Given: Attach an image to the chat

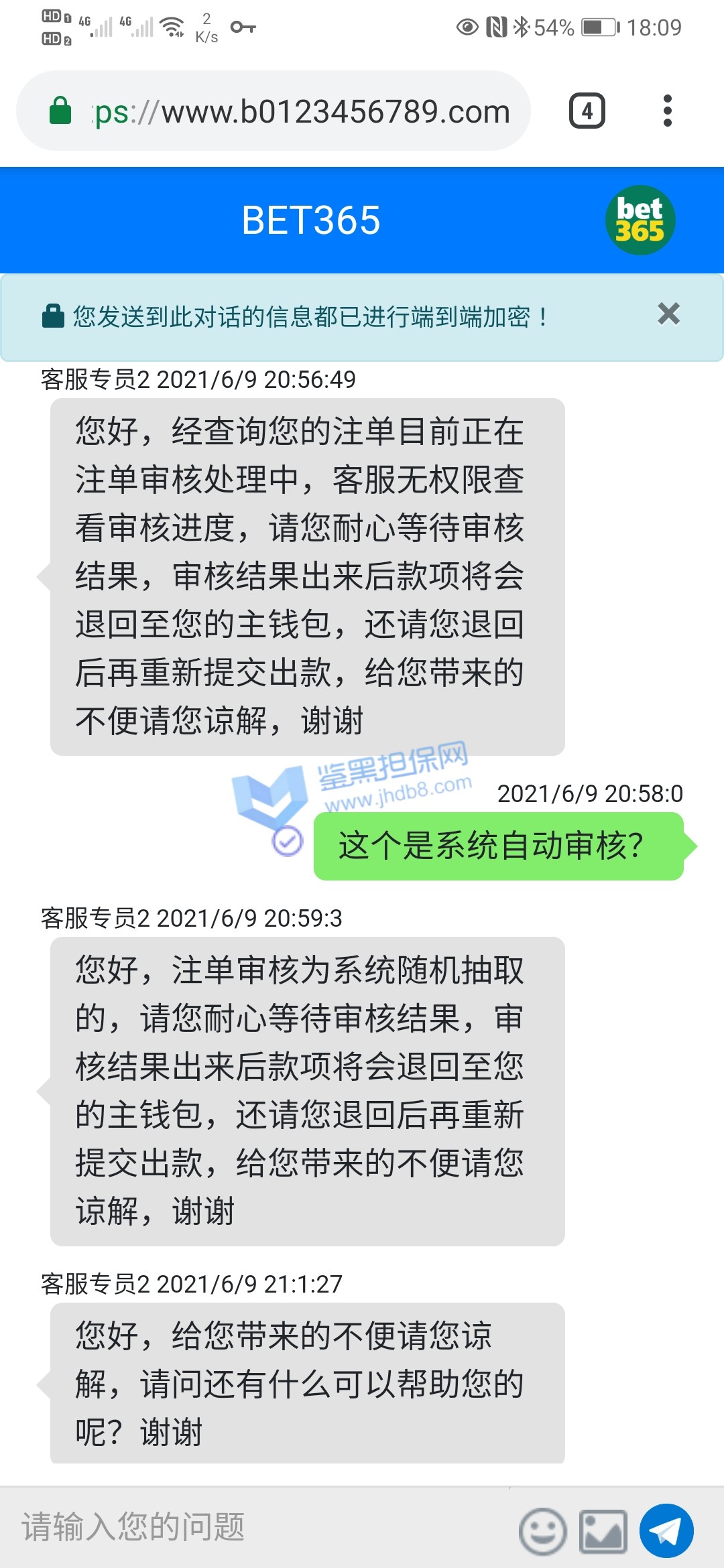Looking at the screenshot, I should 603,1531.
